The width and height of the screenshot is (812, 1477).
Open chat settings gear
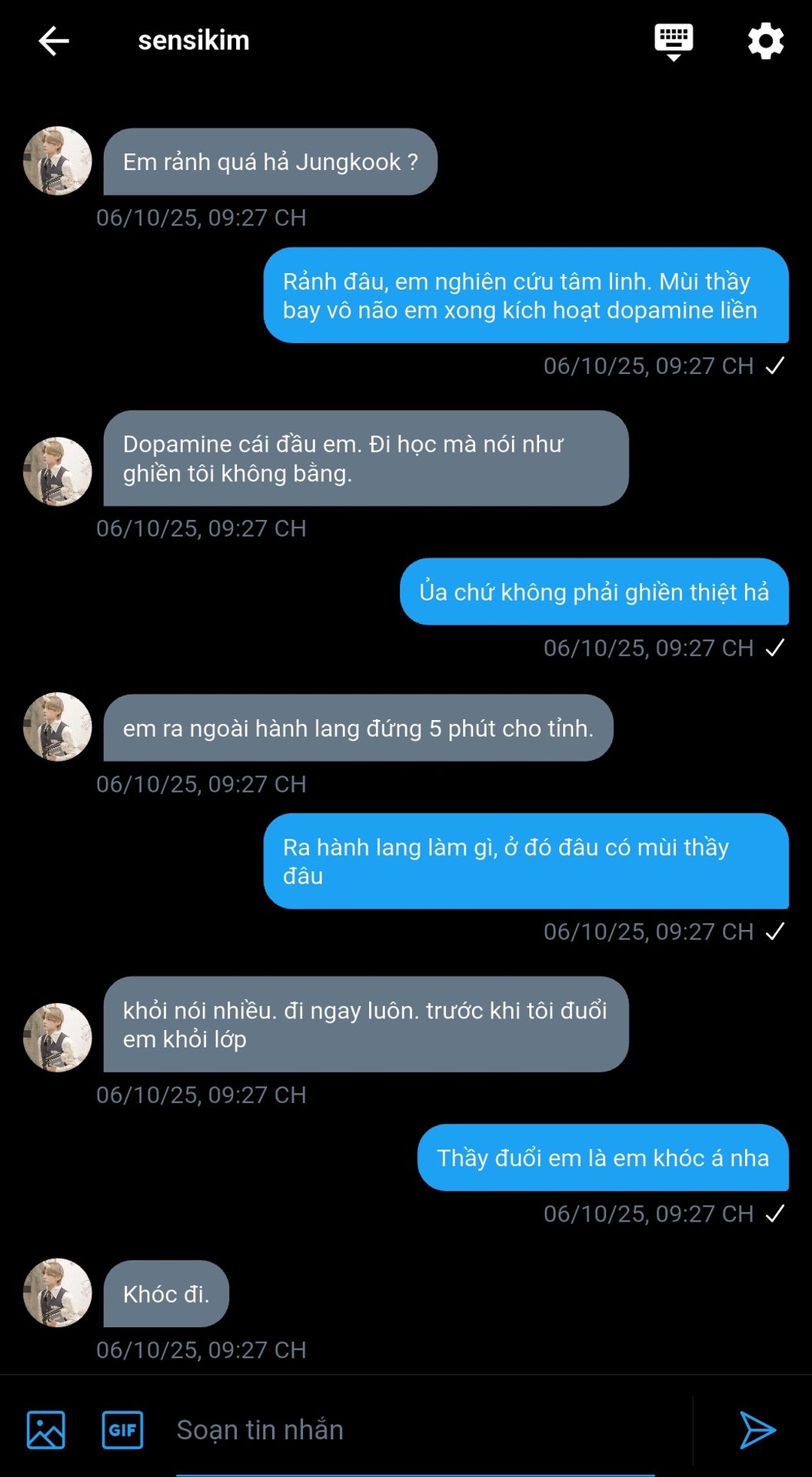pos(765,41)
